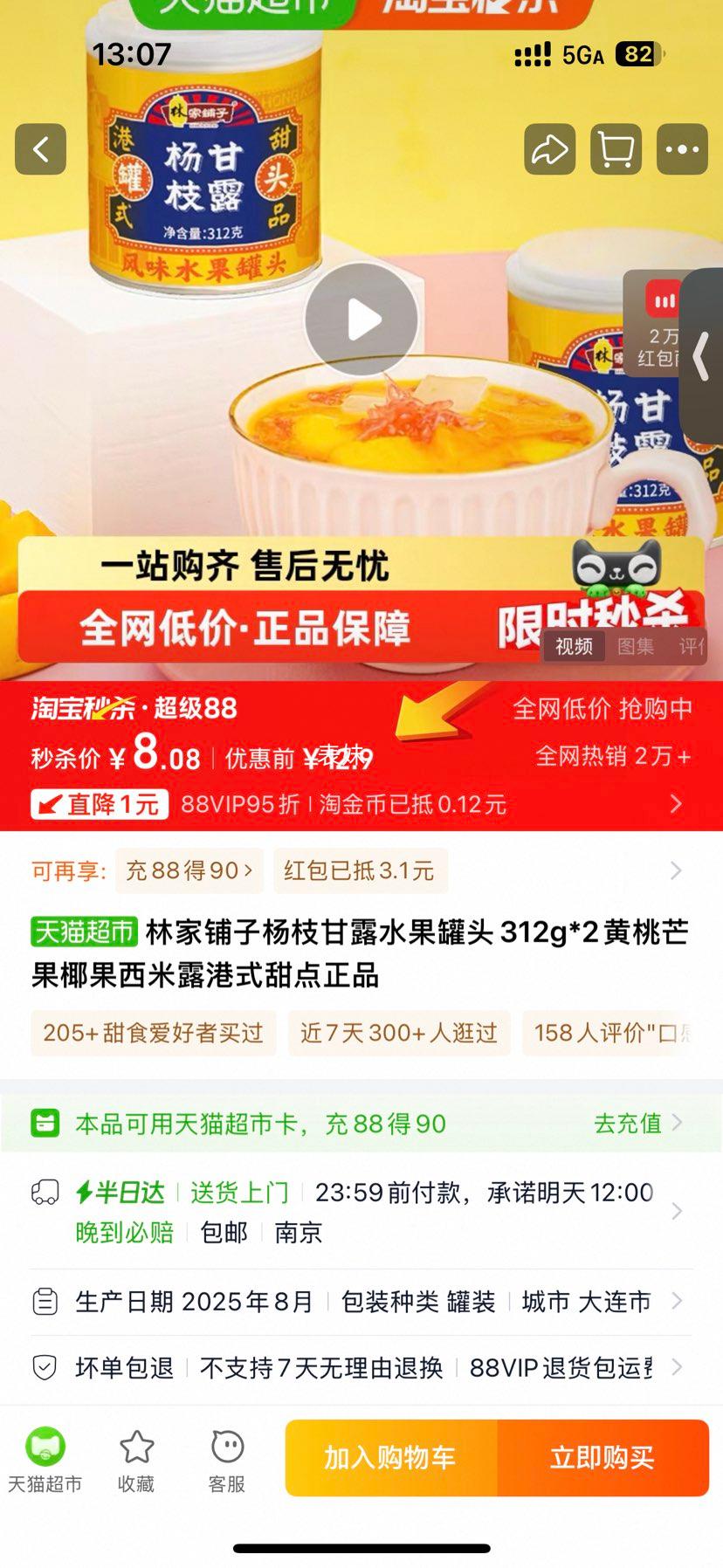Click the green supermarket card icon

pyautogui.click(x=45, y=1124)
